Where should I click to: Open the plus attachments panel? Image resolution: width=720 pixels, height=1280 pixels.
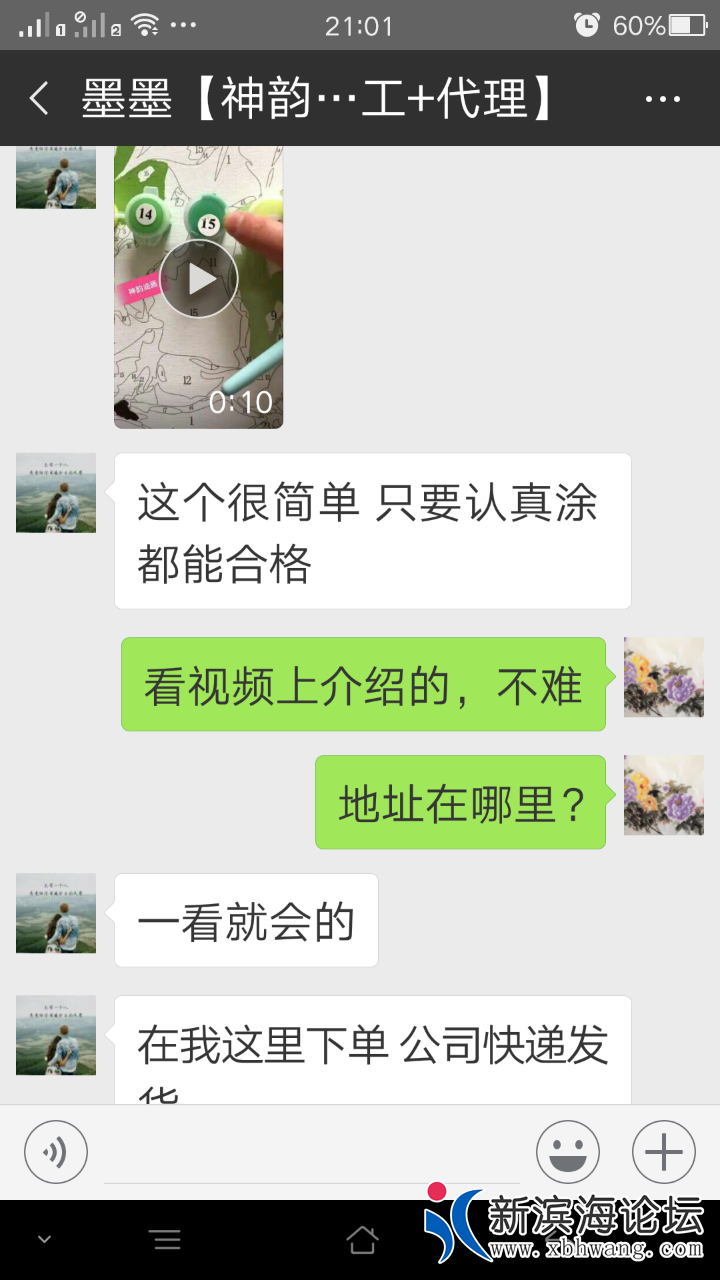(663, 1152)
